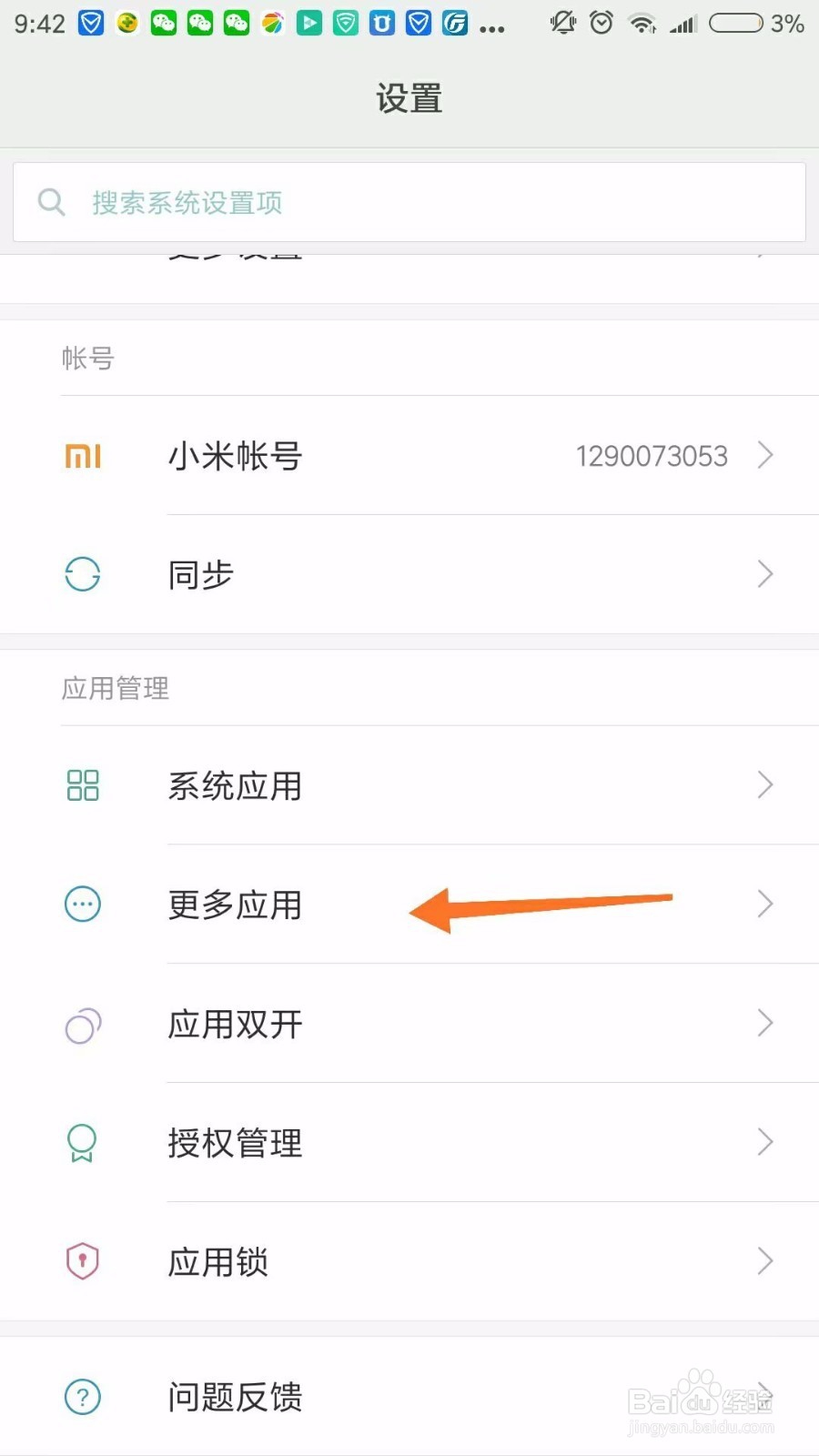Viewport: 819px width, 1456px height.
Task: Tap the Wi-Fi icon in the status bar
Action: [642, 23]
